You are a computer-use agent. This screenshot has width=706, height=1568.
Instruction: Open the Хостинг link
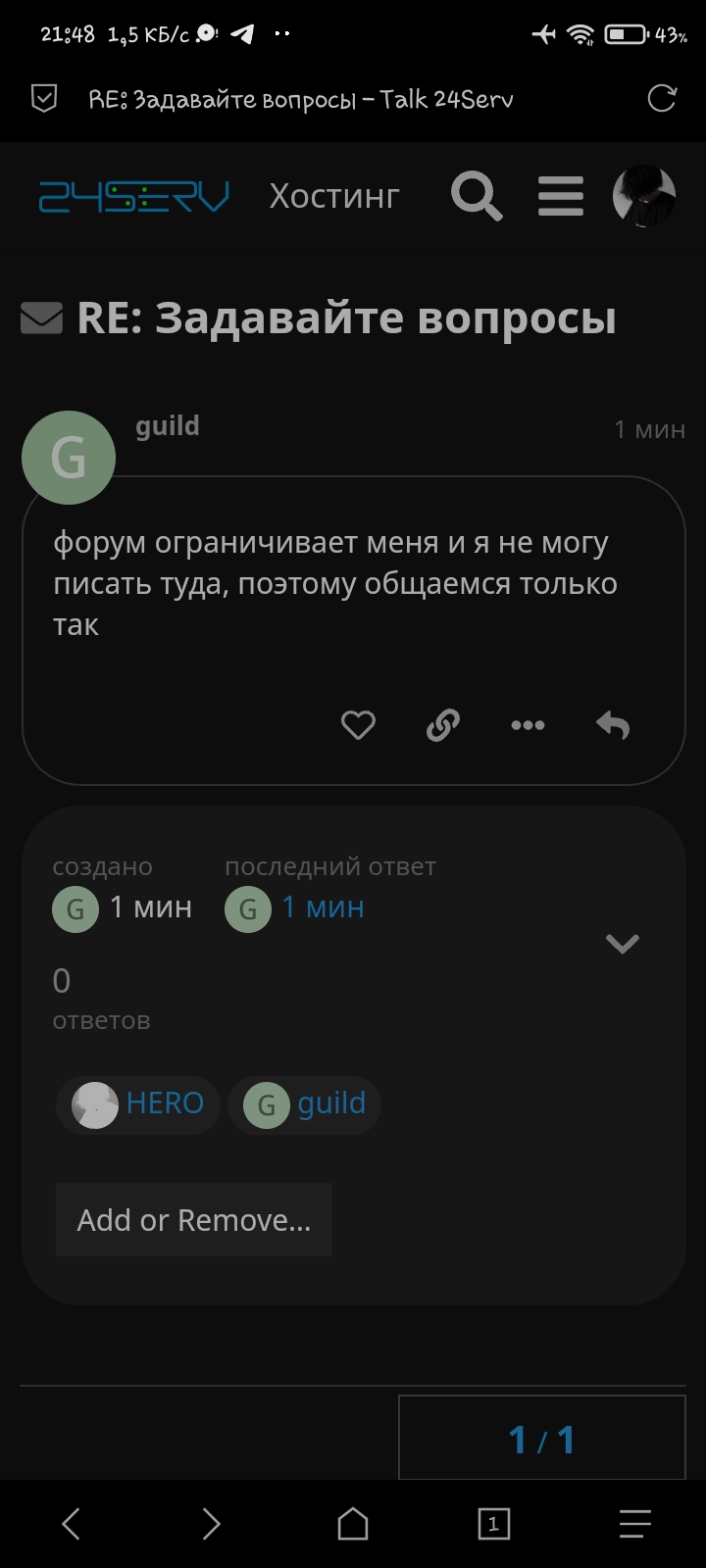[x=334, y=196]
